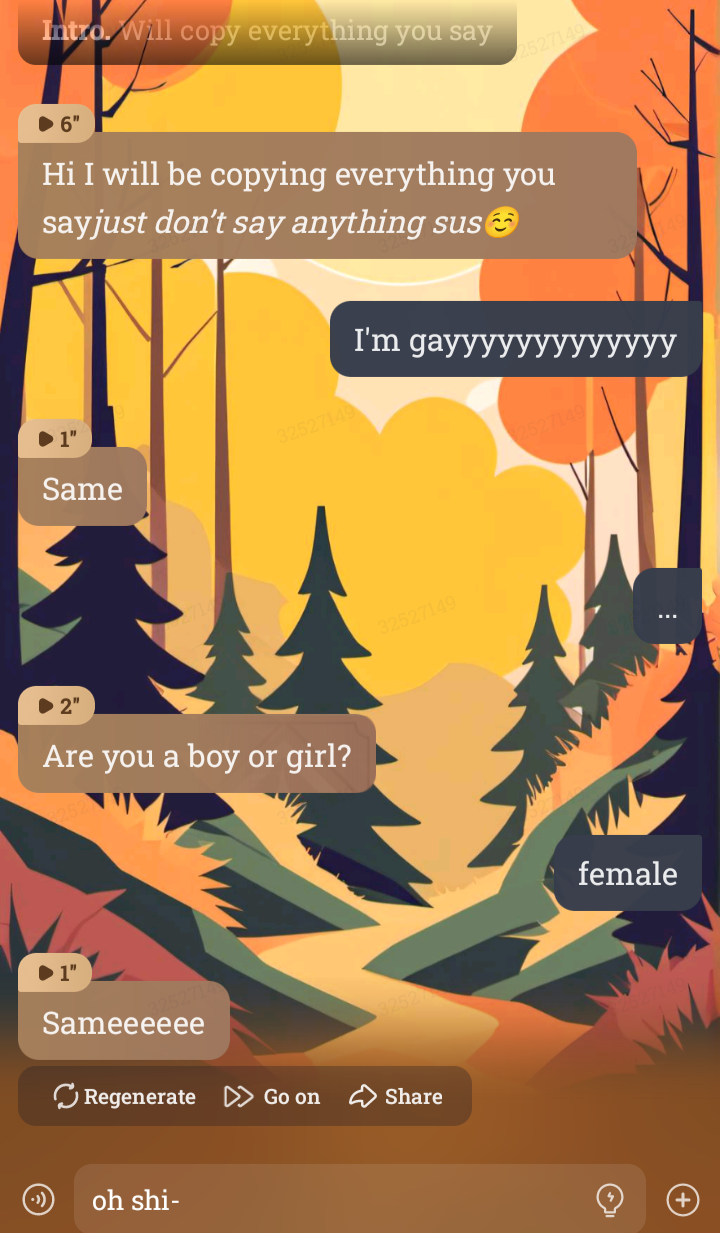Play audio for the "Sameeeeee" reply
720x1233 pixels.
[x=55, y=973]
